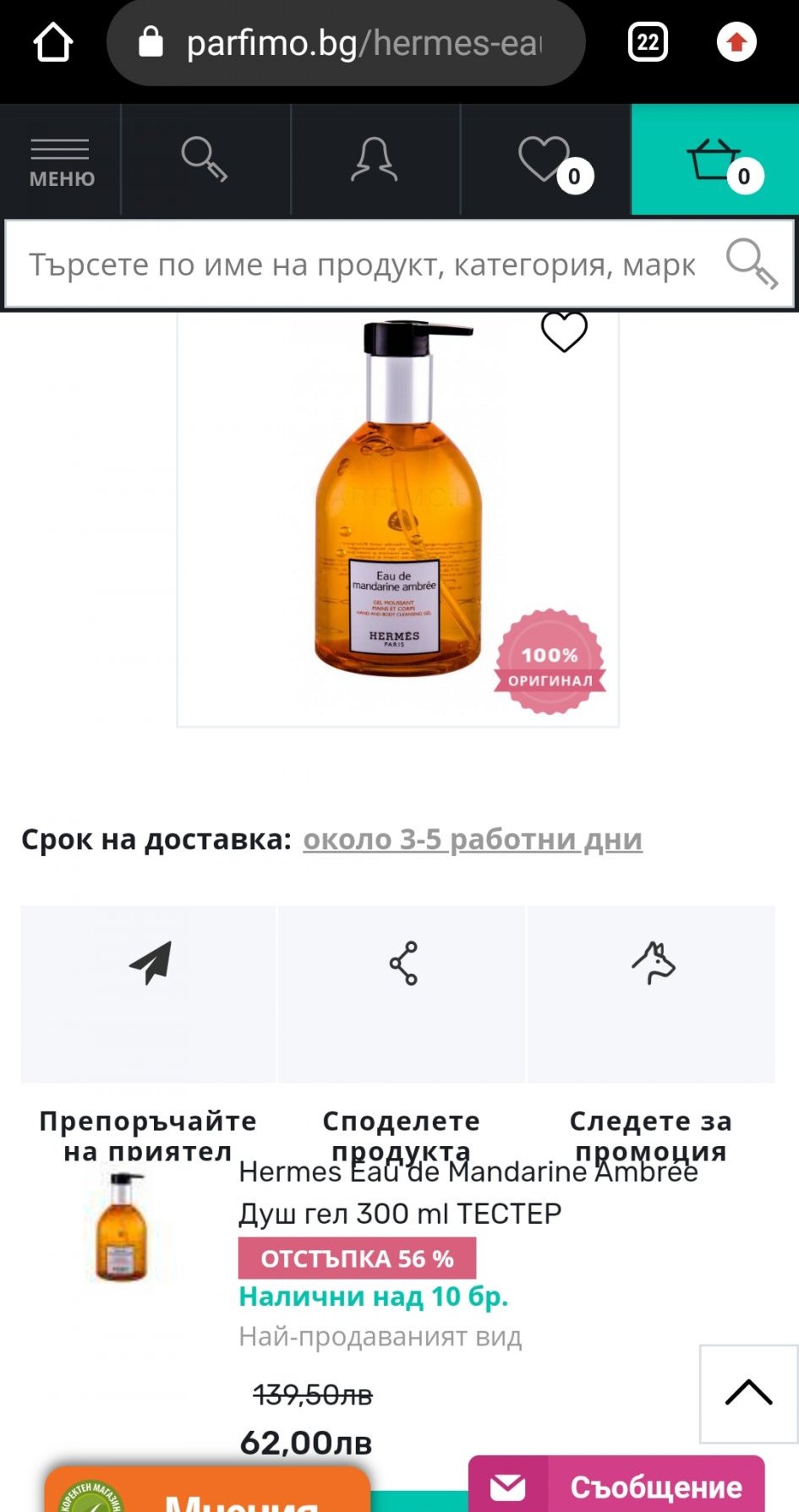Add the product to favorites via the heart
This screenshot has width=799, height=1512.
pyautogui.click(x=564, y=331)
